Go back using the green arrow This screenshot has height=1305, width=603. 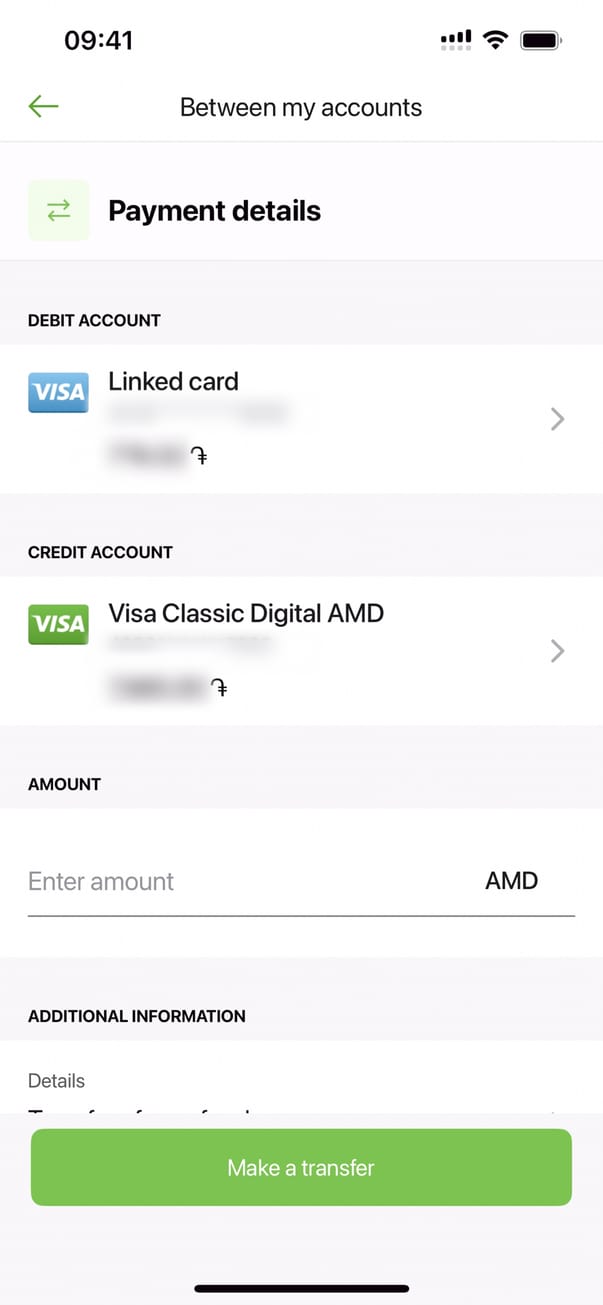[x=44, y=107]
